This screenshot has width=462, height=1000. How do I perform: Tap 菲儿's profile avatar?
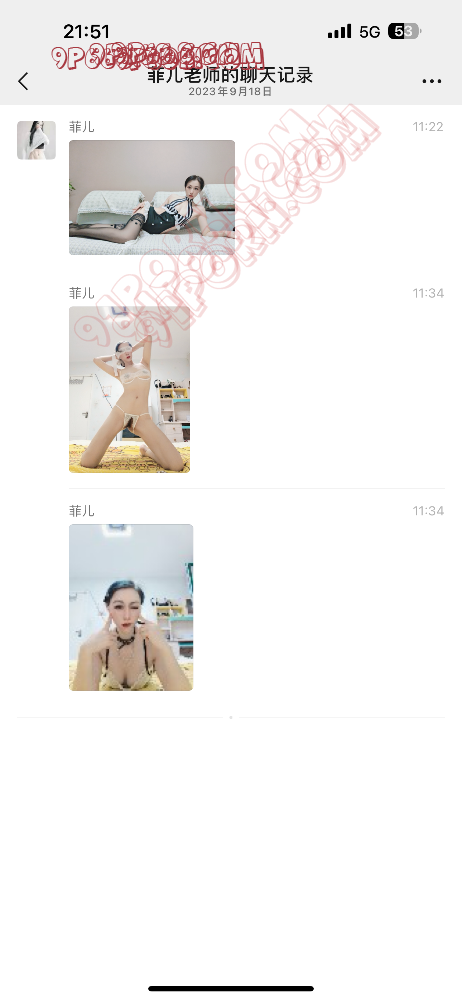[36, 140]
